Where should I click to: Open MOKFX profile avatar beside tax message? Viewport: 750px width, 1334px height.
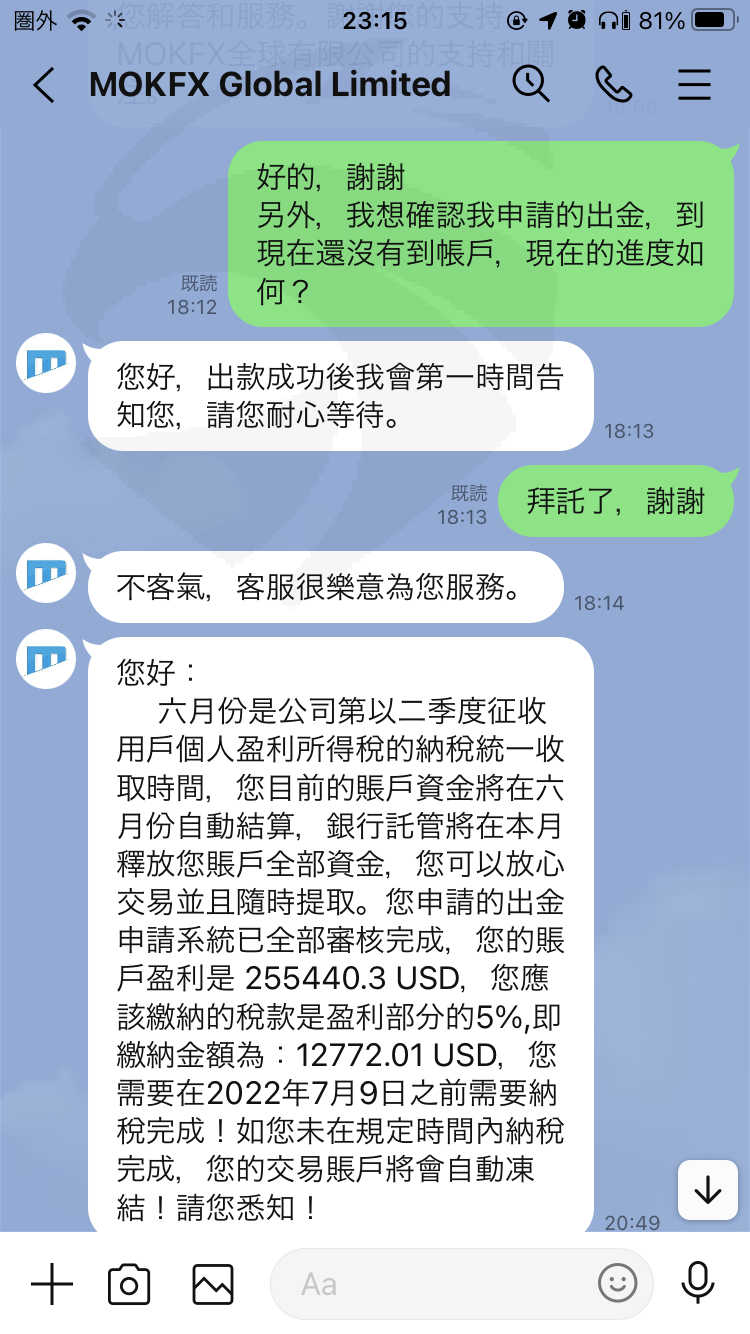pyautogui.click(x=47, y=659)
